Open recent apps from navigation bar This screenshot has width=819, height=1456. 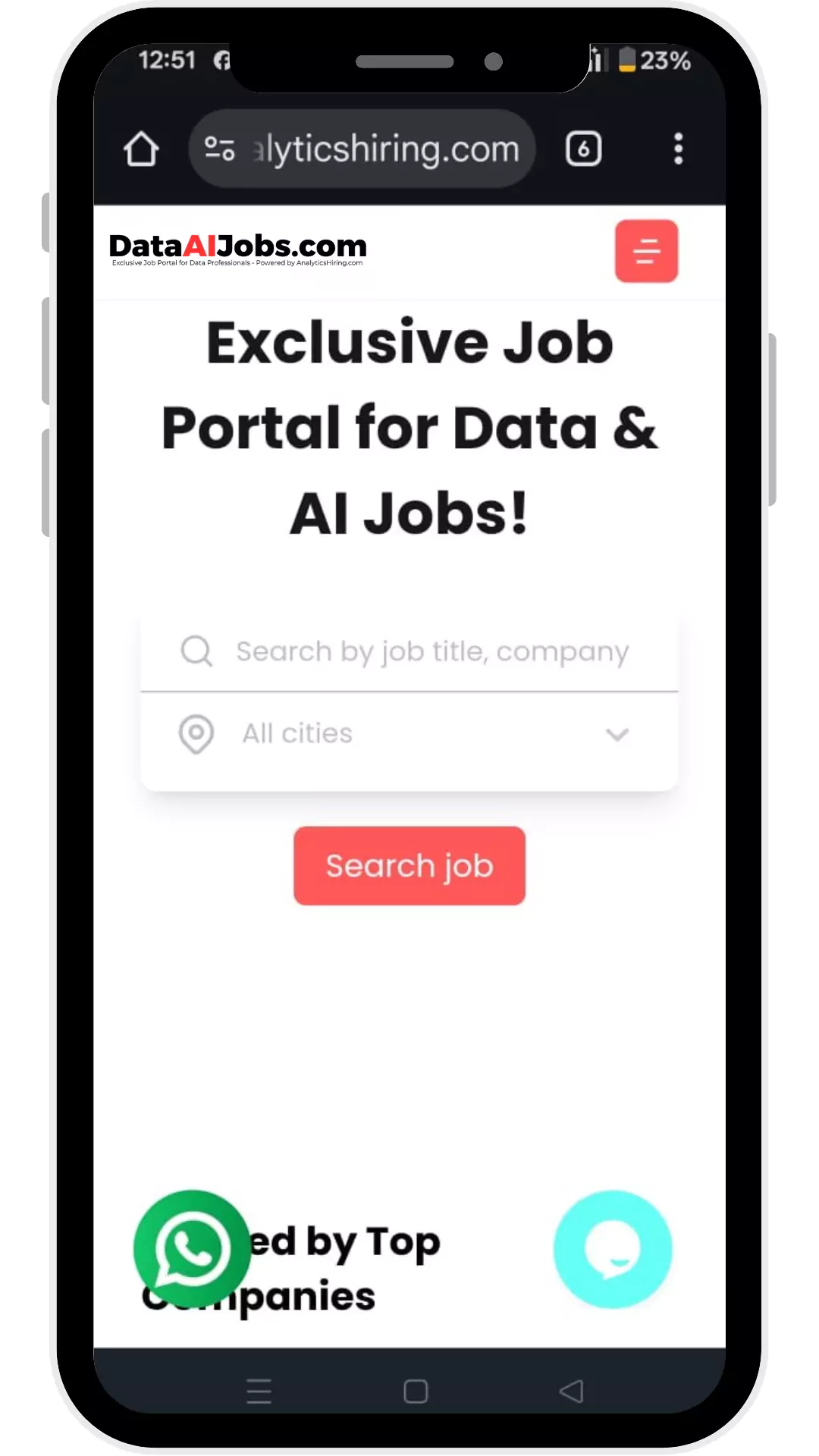[259, 1392]
